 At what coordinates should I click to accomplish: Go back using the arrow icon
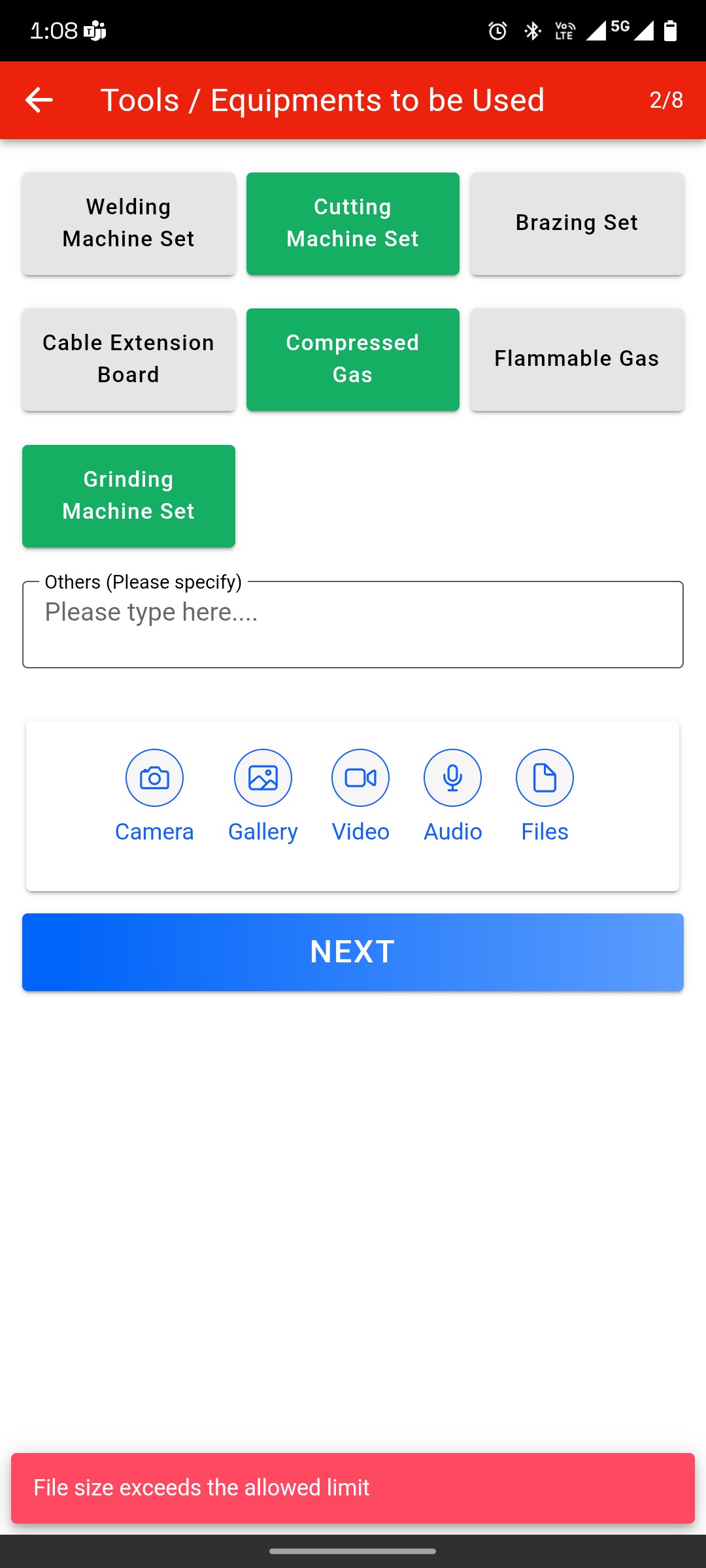[x=39, y=100]
